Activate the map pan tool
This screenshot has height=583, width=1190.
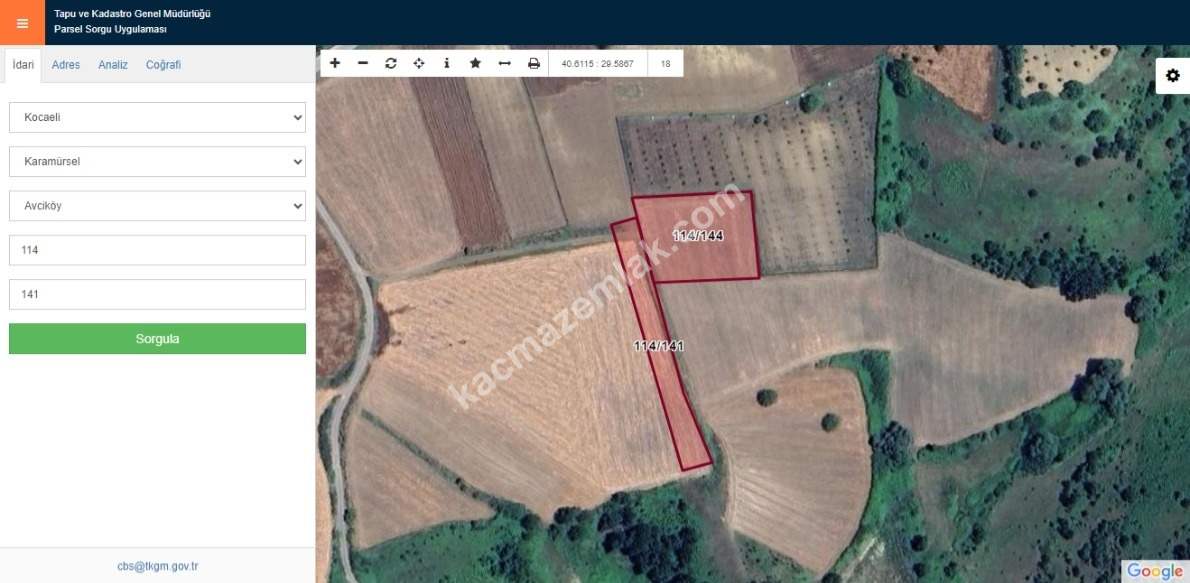[x=419, y=63]
